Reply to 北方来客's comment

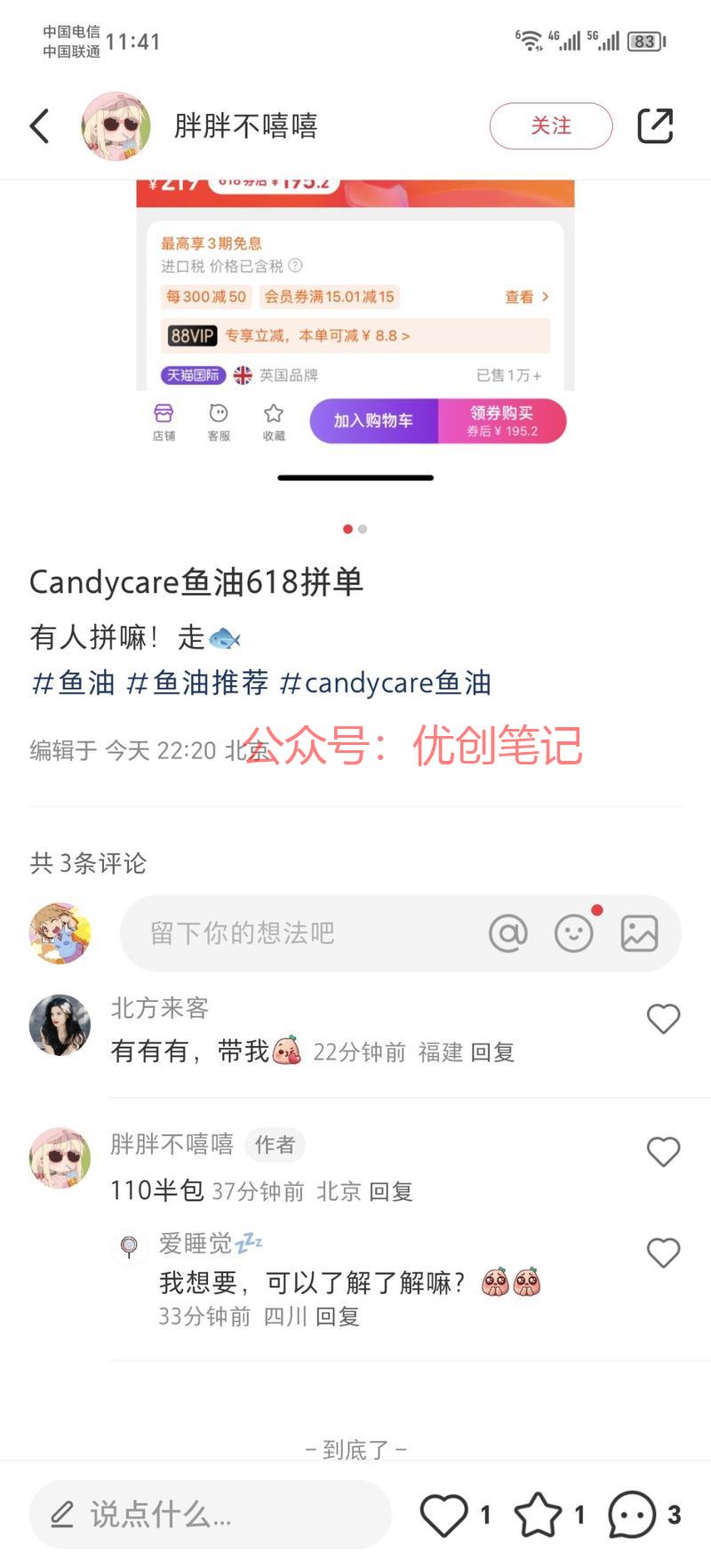click(492, 1052)
